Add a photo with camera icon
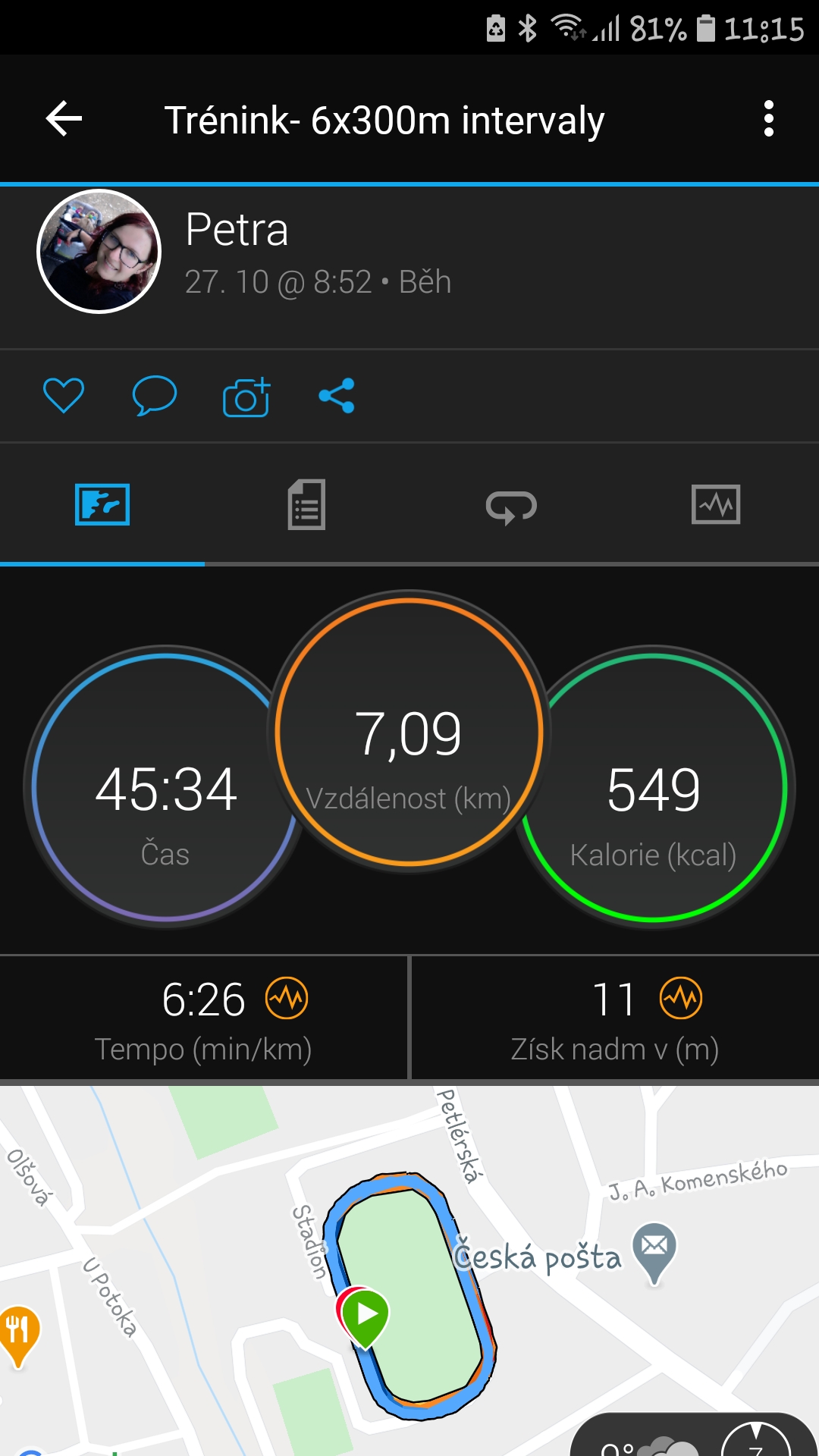Viewport: 819px width, 1456px height. pos(246,397)
